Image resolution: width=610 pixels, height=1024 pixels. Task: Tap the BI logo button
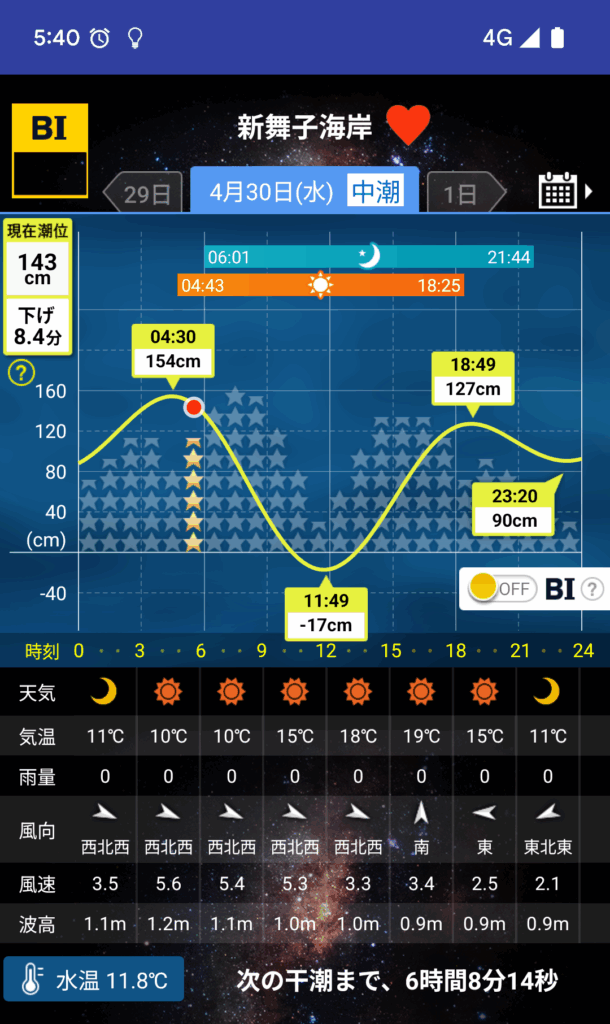49,150
